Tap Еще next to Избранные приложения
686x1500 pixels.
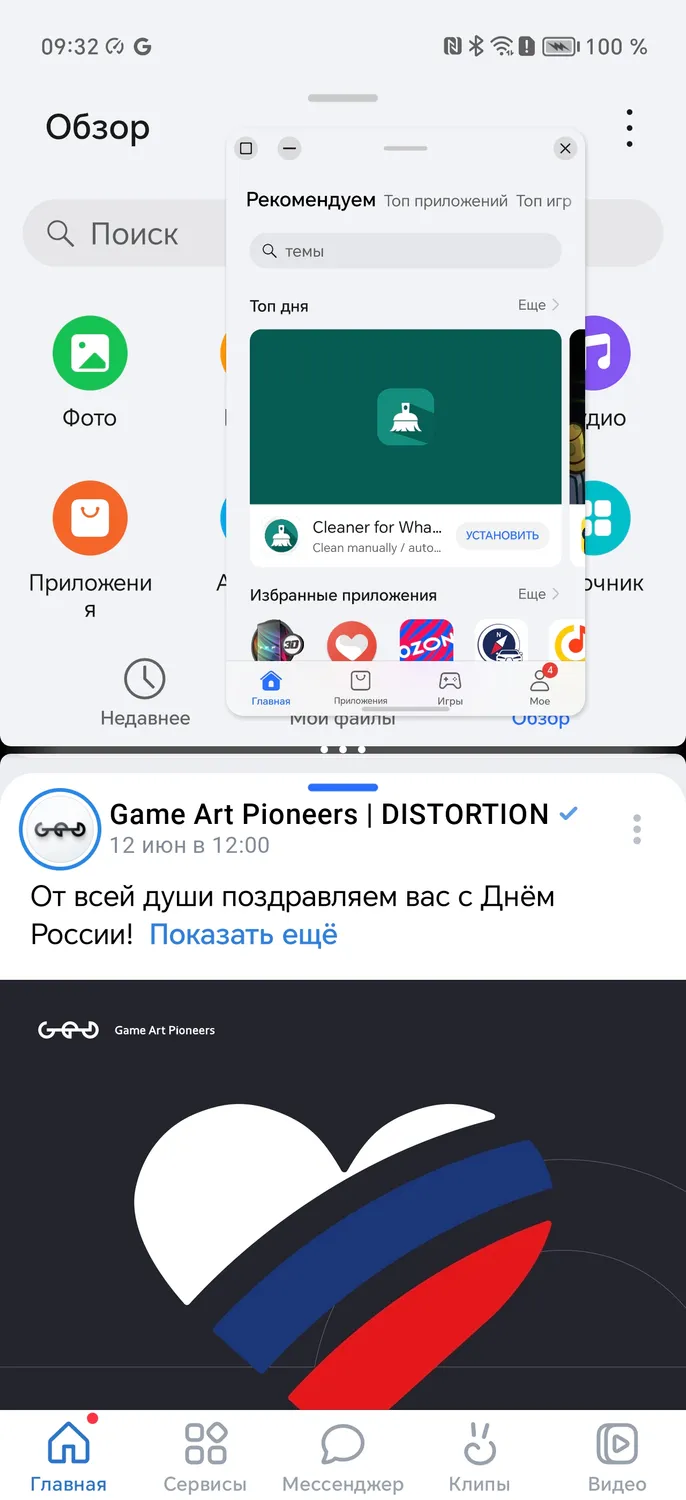(538, 594)
